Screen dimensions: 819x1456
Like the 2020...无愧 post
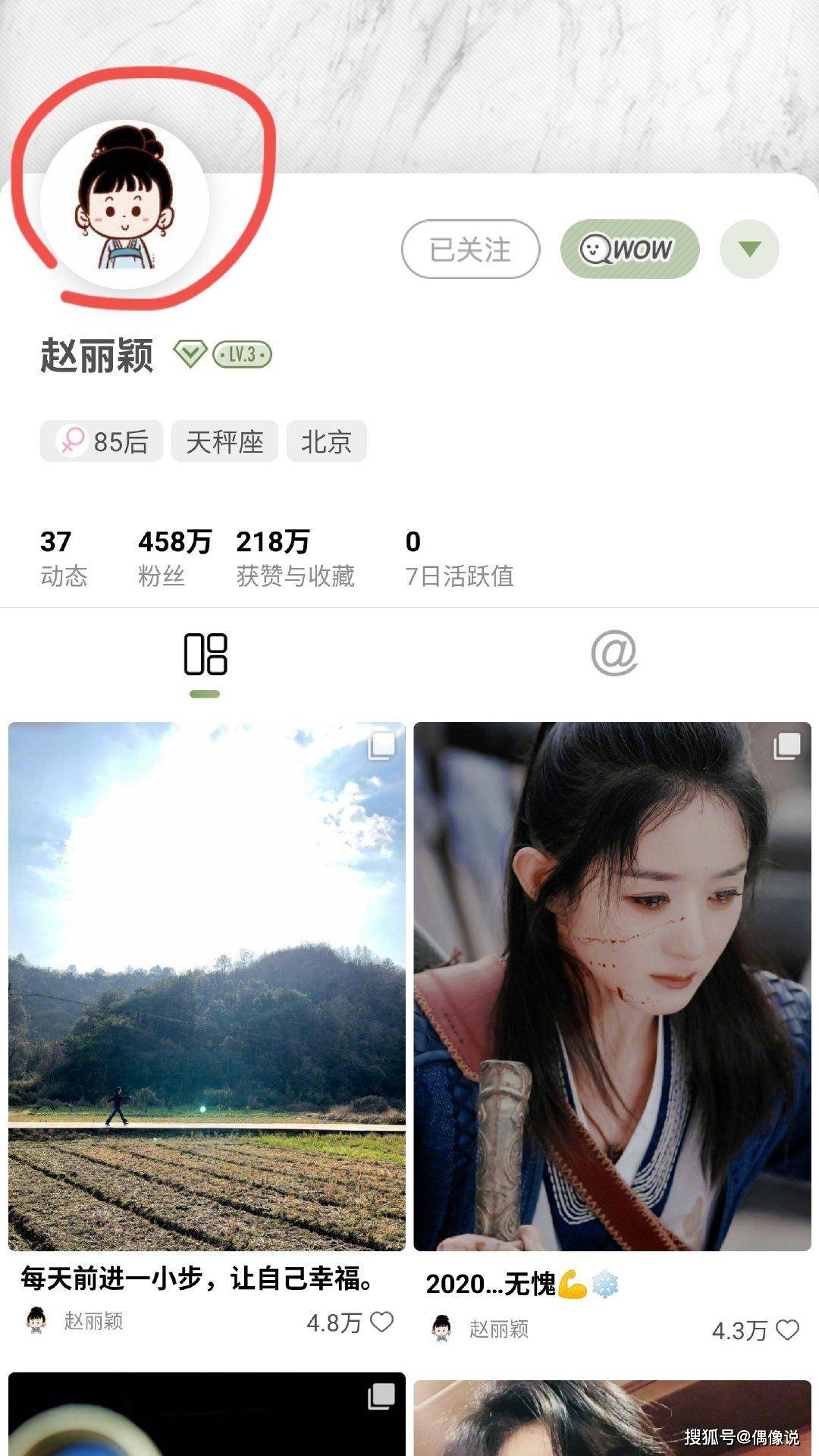[x=787, y=1329]
